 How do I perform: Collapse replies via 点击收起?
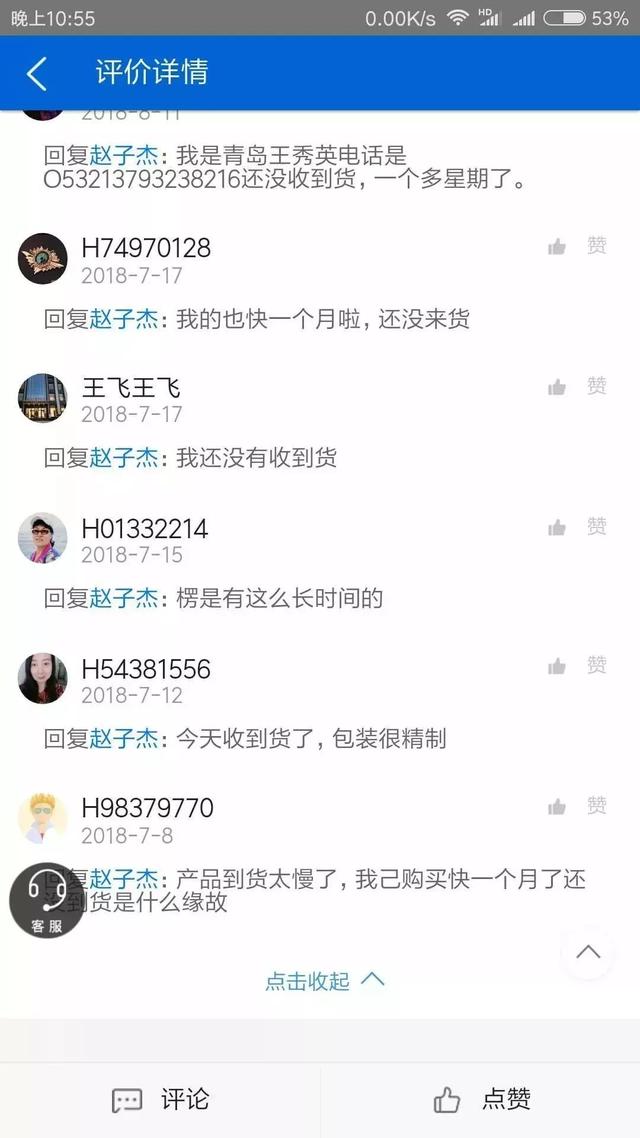click(323, 980)
